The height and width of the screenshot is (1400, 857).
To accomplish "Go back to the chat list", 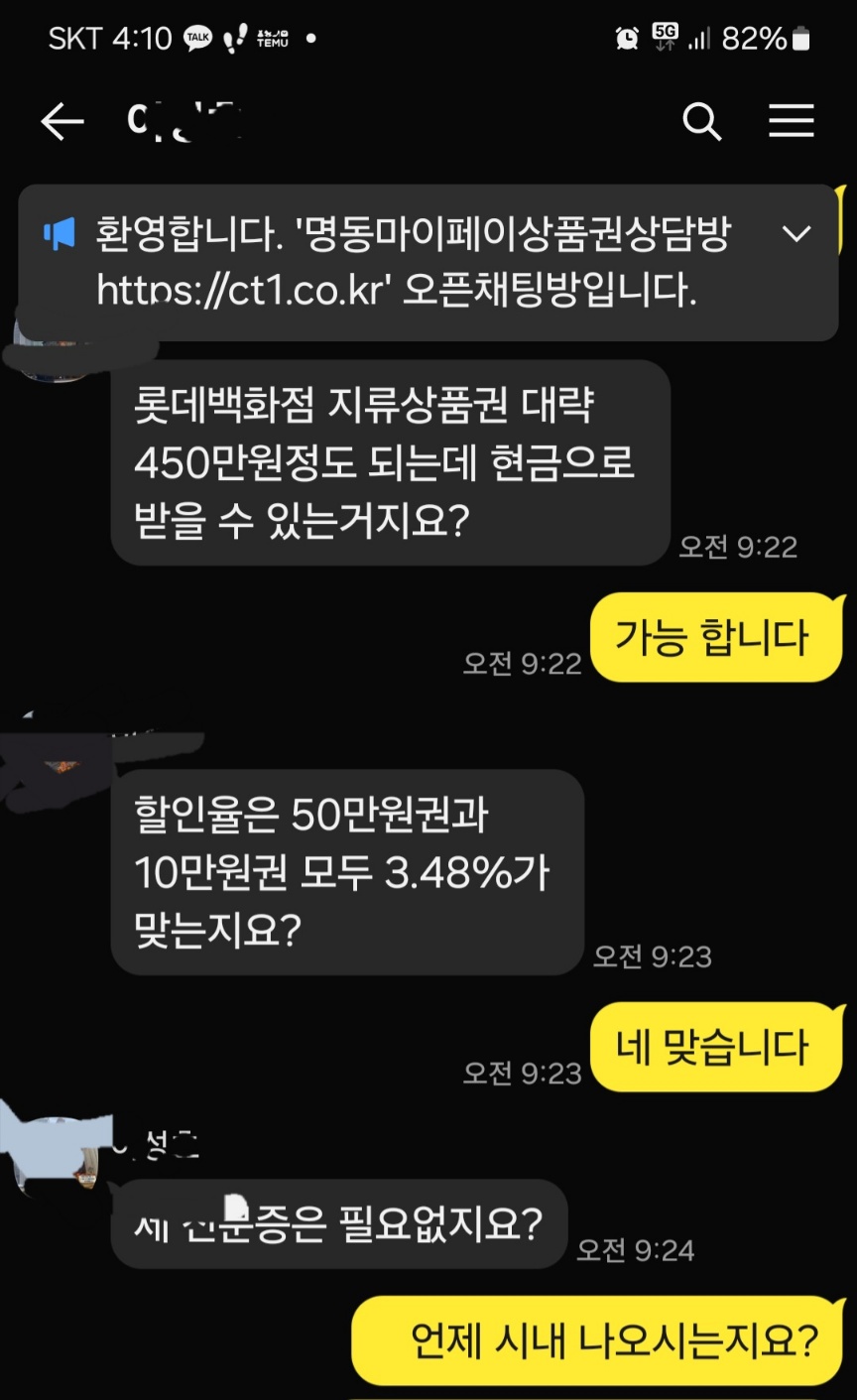I will (61, 122).
